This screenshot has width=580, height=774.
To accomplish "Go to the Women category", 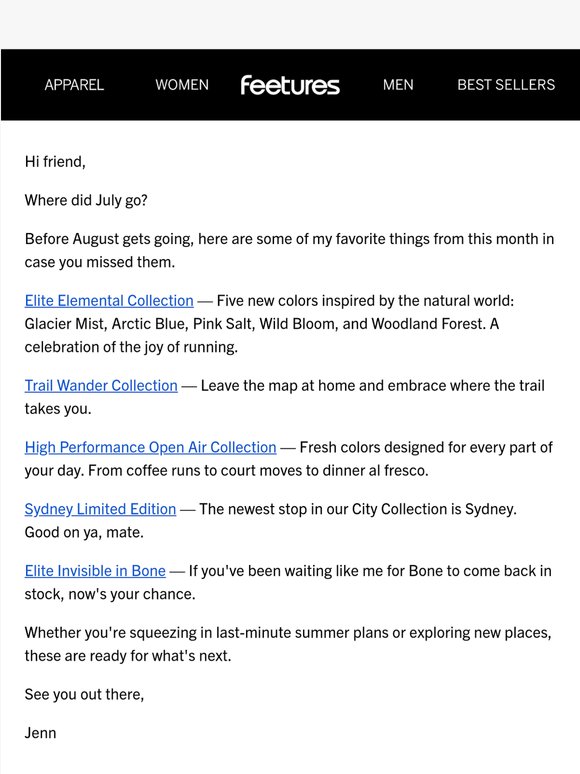I will pyautogui.click(x=182, y=85).
